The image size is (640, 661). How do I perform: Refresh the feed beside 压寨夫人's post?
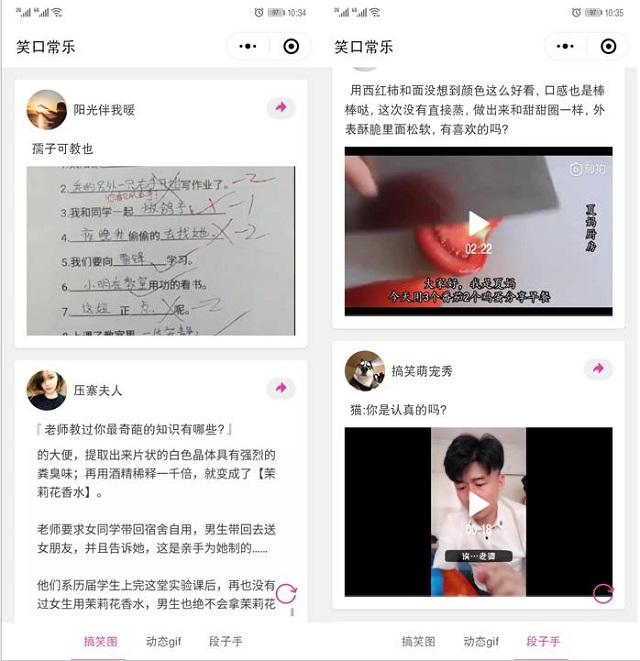click(286, 593)
